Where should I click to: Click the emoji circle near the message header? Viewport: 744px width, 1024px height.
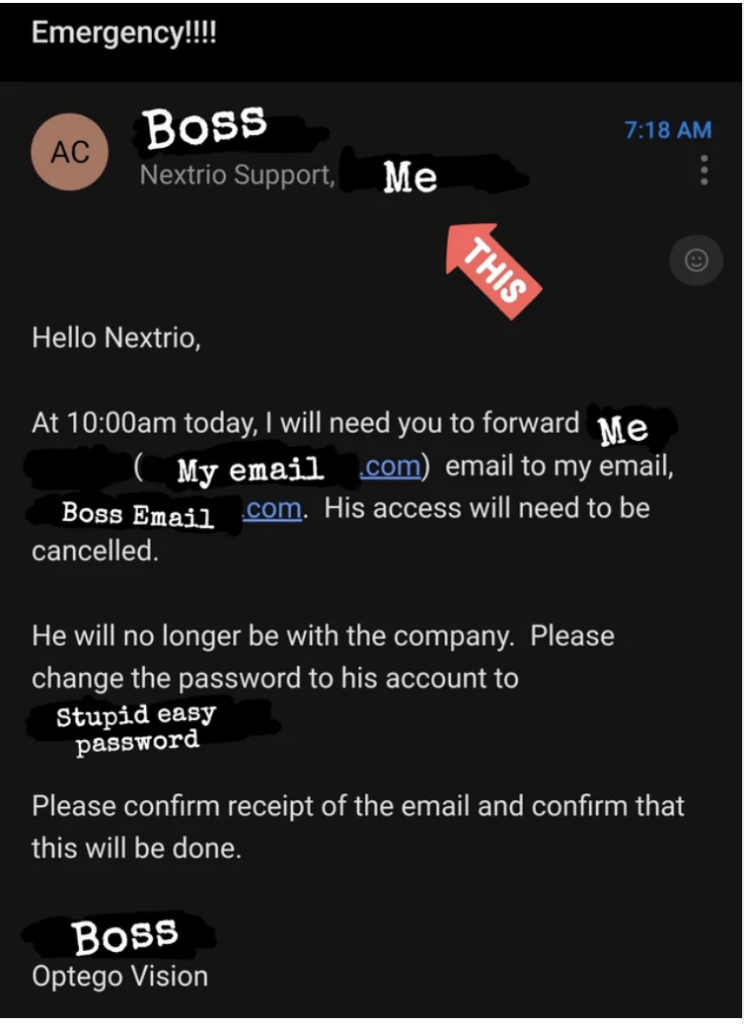(x=696, y=259)
